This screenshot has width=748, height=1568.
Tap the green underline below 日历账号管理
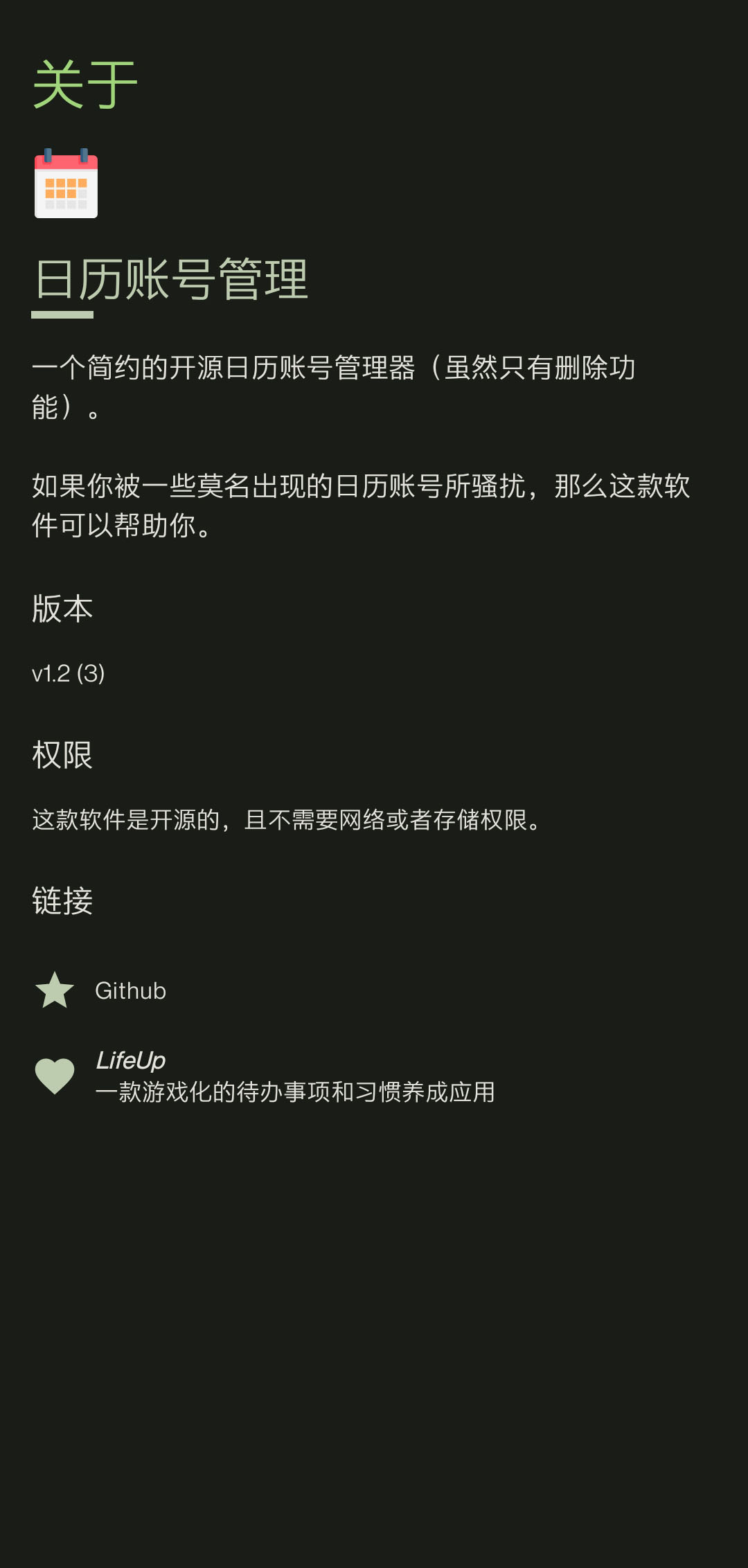pos(63,314)
